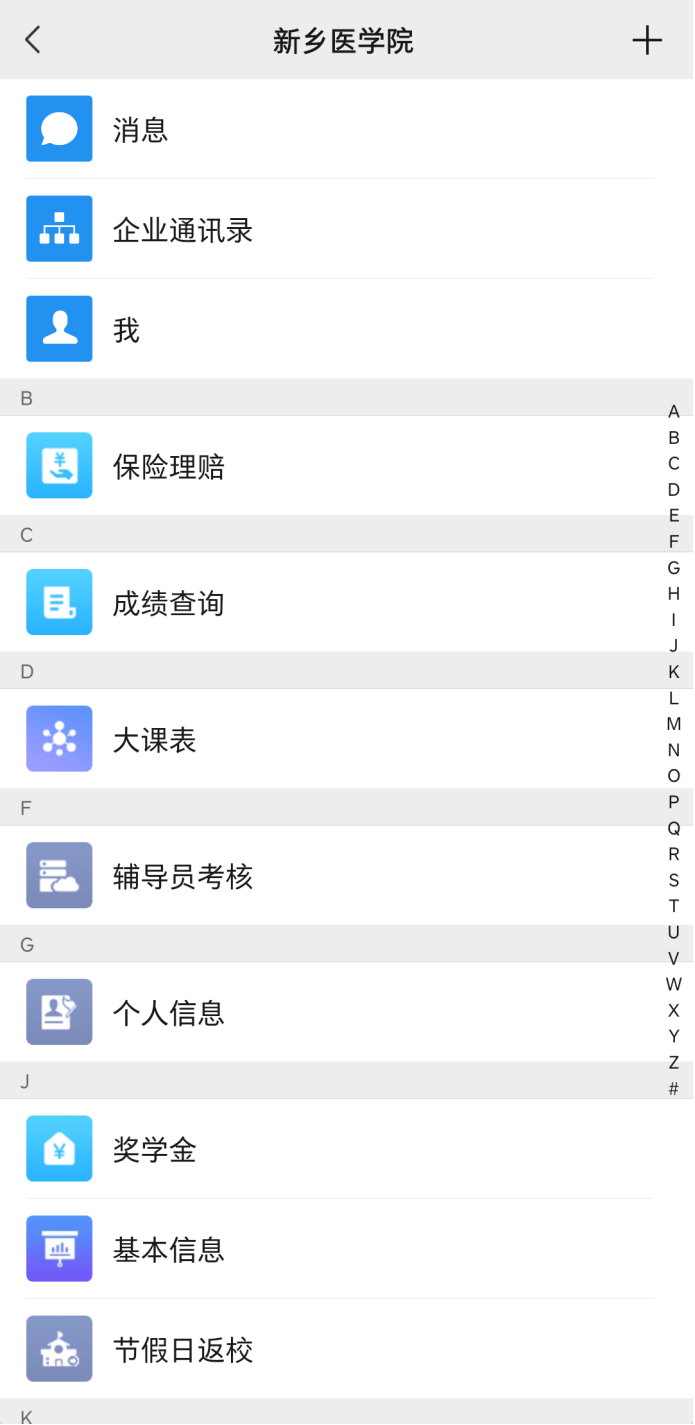This screenshot has height=1425, width=695.
Task: Jump to # in the alphabet index
Action: tap(674, 1088)
